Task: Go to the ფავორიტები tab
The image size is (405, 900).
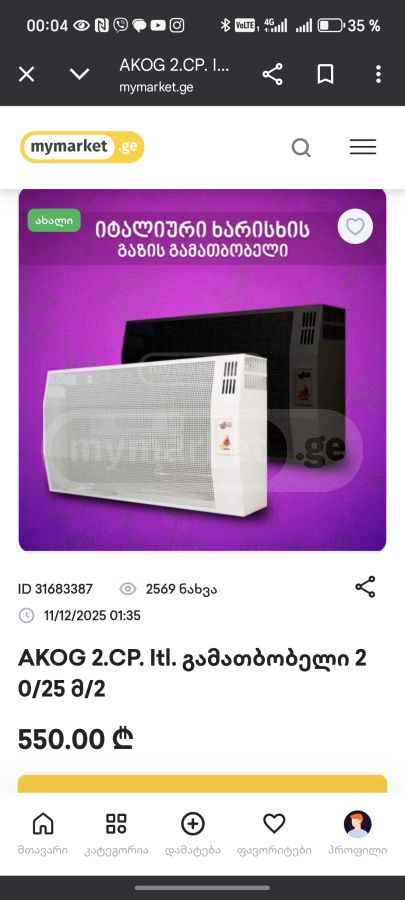Action: click(274, 834)
